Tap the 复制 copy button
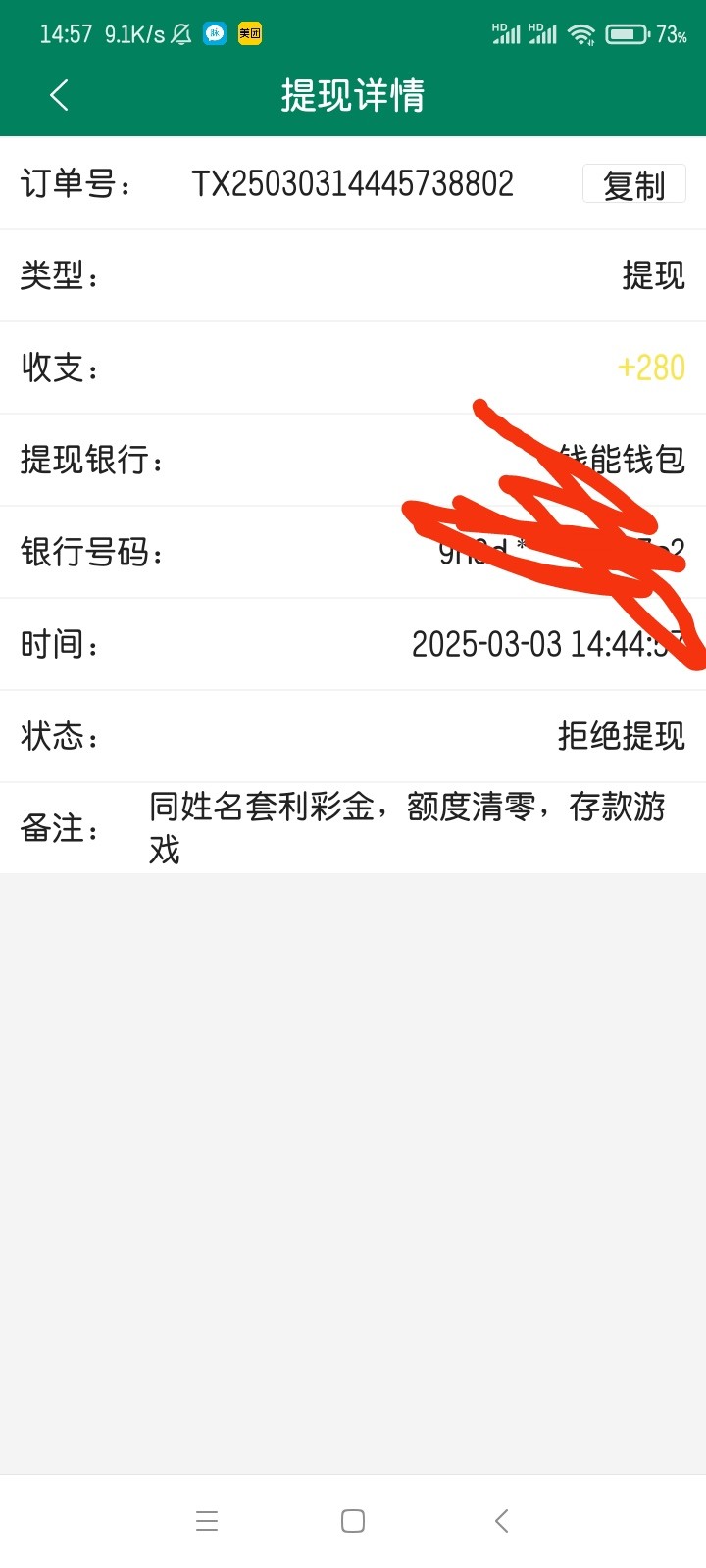The image size is (706, 1568). (634, 184)
